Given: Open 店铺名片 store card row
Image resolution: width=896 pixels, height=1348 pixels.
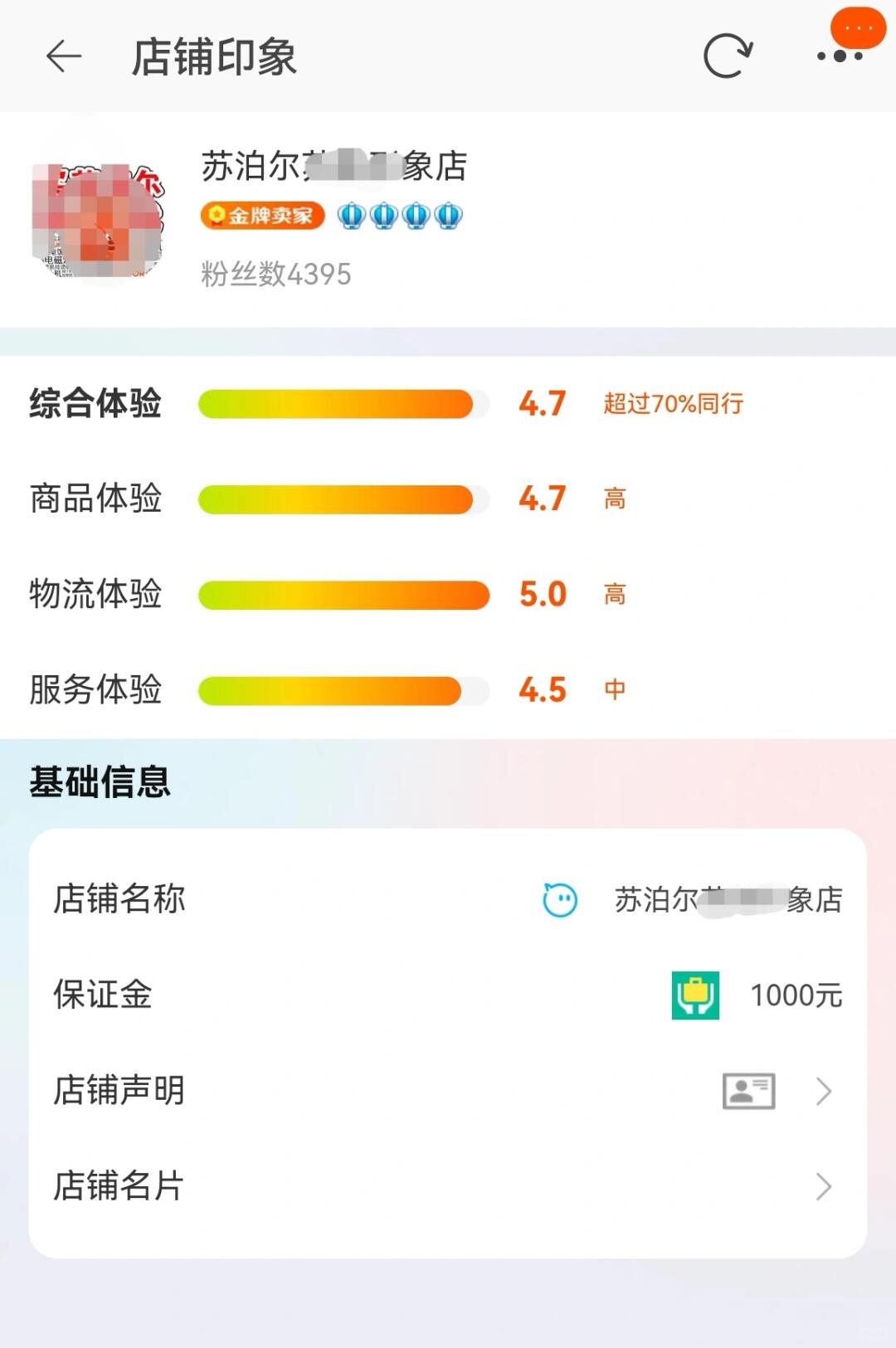Looking at the screenshot, I should pyautogui.click(x=448, y=1186).
